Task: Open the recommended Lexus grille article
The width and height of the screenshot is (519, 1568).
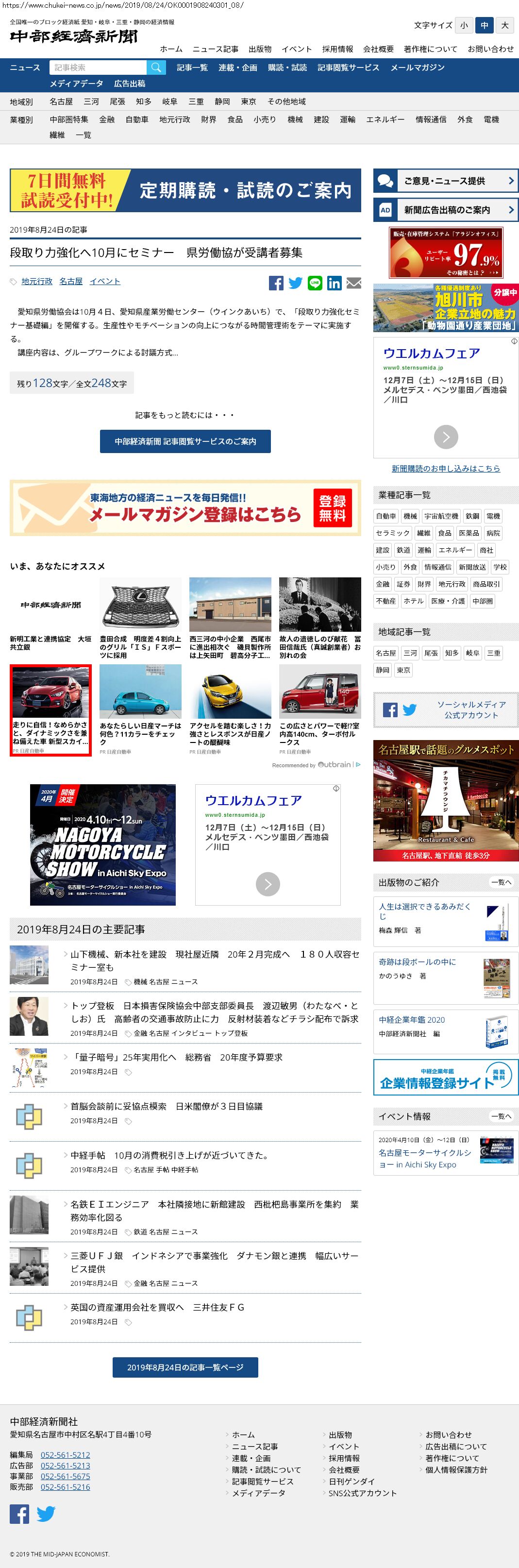Action: [x=140, y=618]
